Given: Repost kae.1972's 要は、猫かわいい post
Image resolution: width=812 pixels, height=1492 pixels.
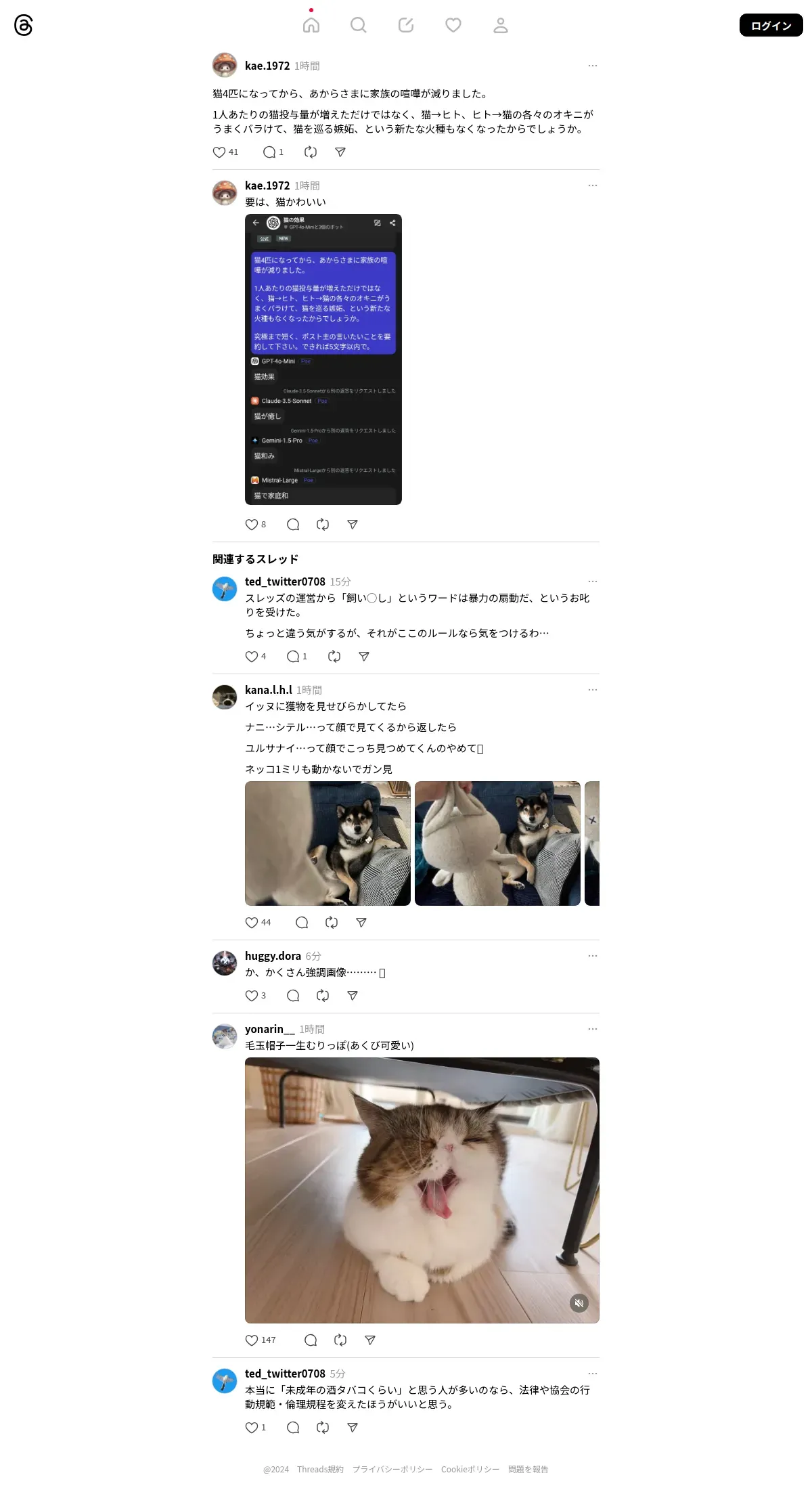Looking at the screenshot, I should (x=323, y=525).
